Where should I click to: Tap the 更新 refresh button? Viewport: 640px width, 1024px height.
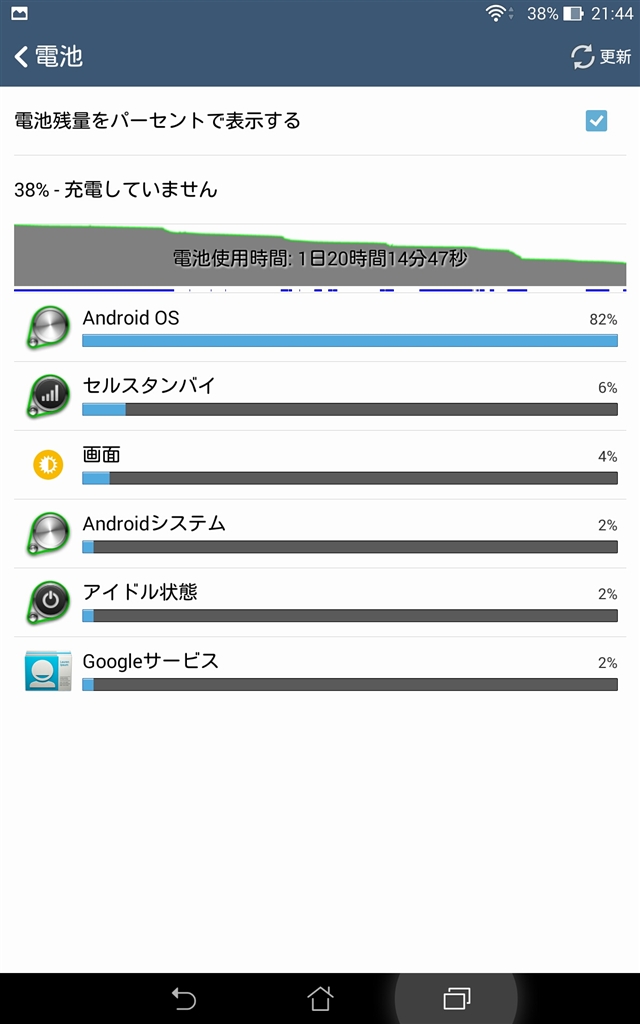point(600,57)
